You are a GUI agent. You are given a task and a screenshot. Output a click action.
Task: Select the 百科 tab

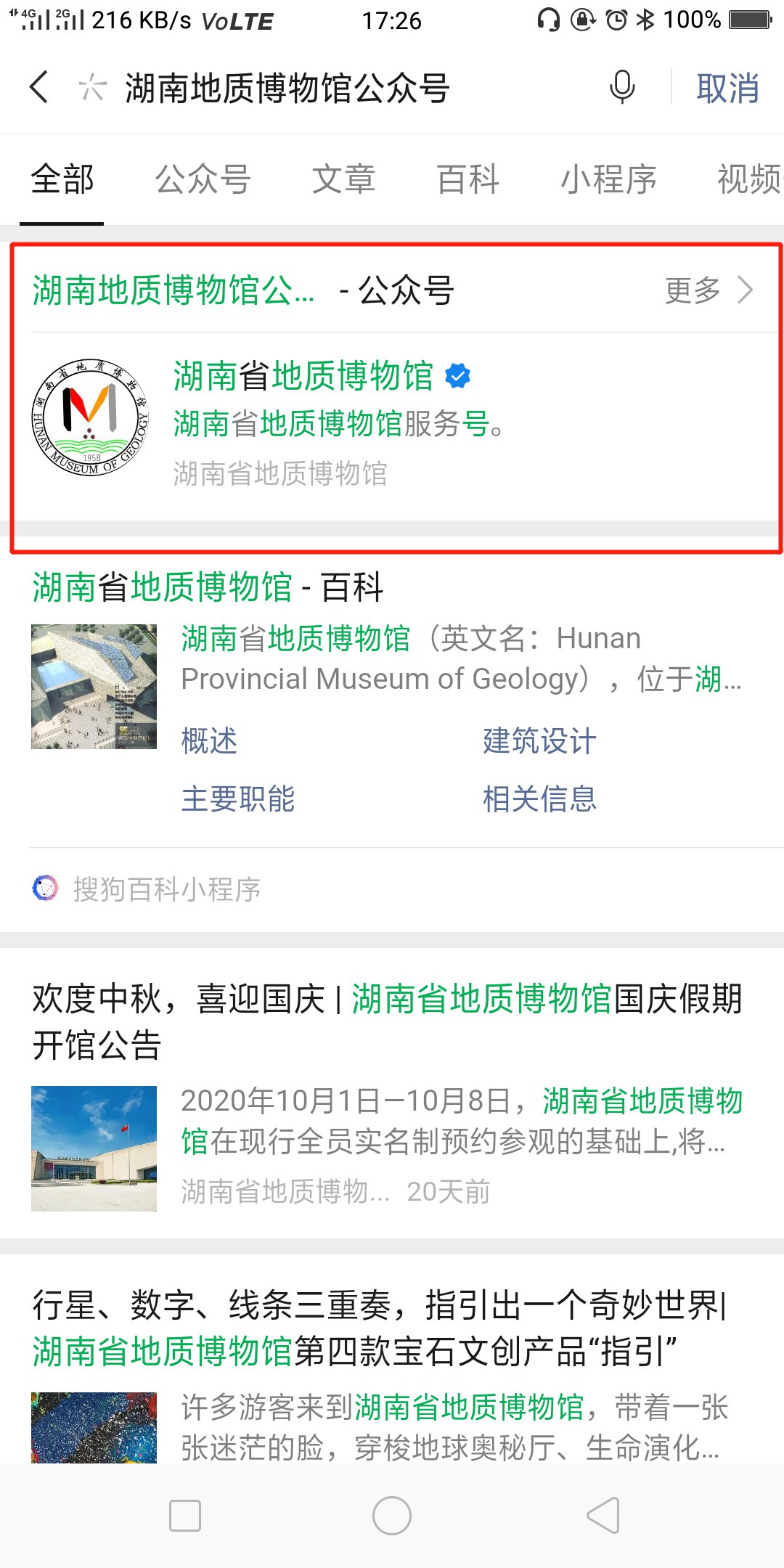(x=468, y=179)
